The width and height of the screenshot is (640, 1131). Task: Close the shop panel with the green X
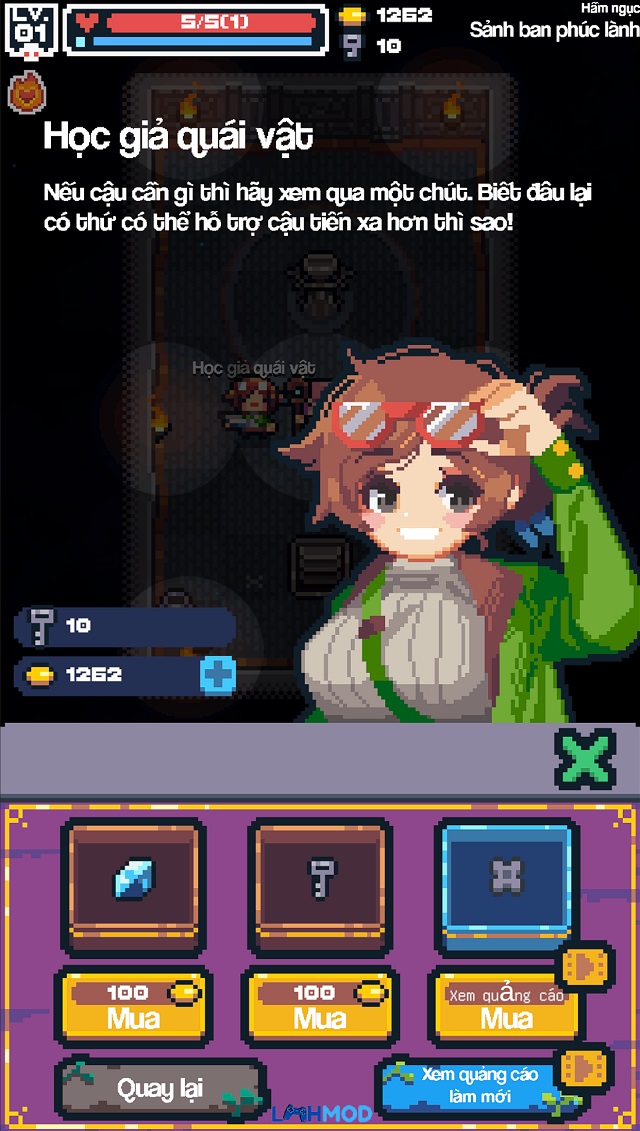tap(585, 760)
